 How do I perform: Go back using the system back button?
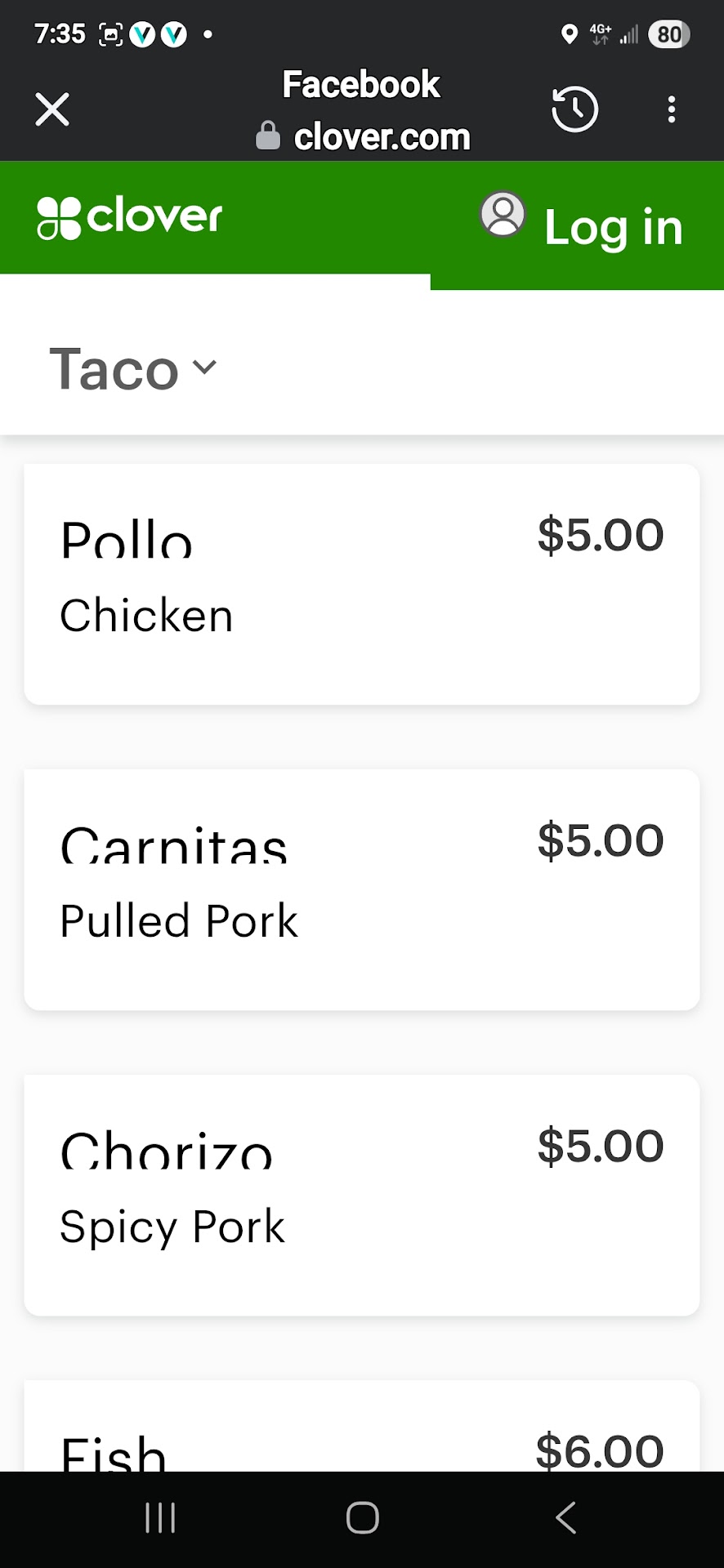(x=565, y=1518)
